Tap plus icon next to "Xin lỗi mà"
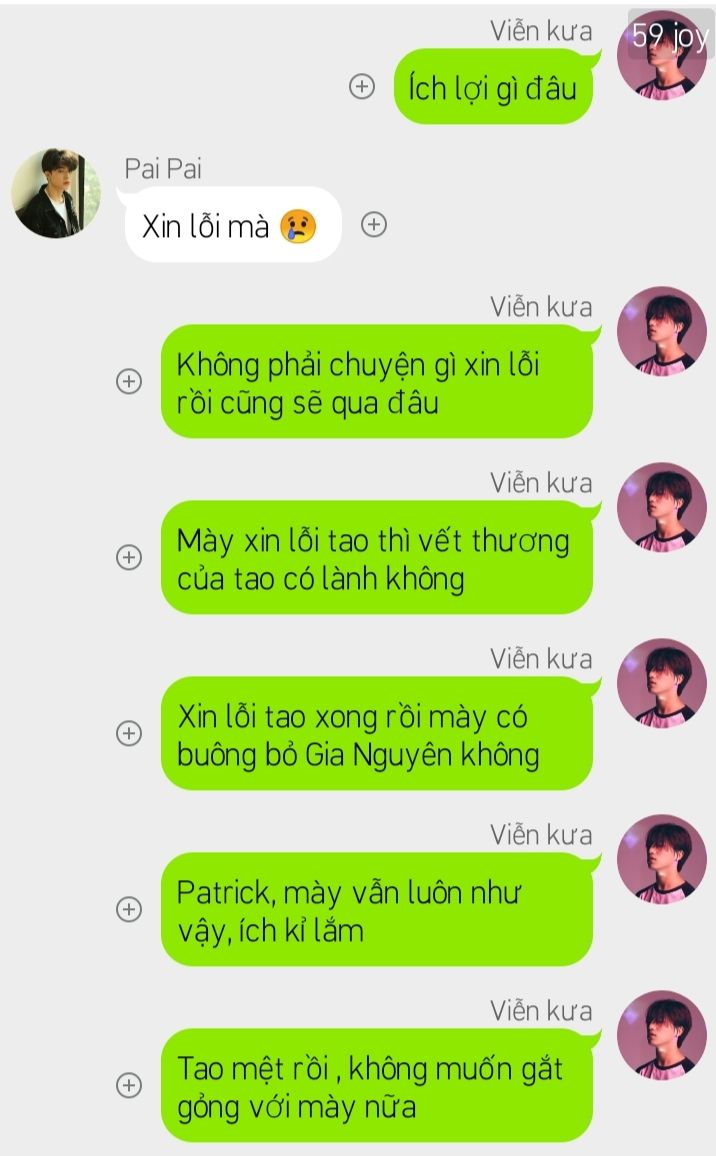Image resolution: width=716 pixels, height=1156 pixels. (374, 225)
